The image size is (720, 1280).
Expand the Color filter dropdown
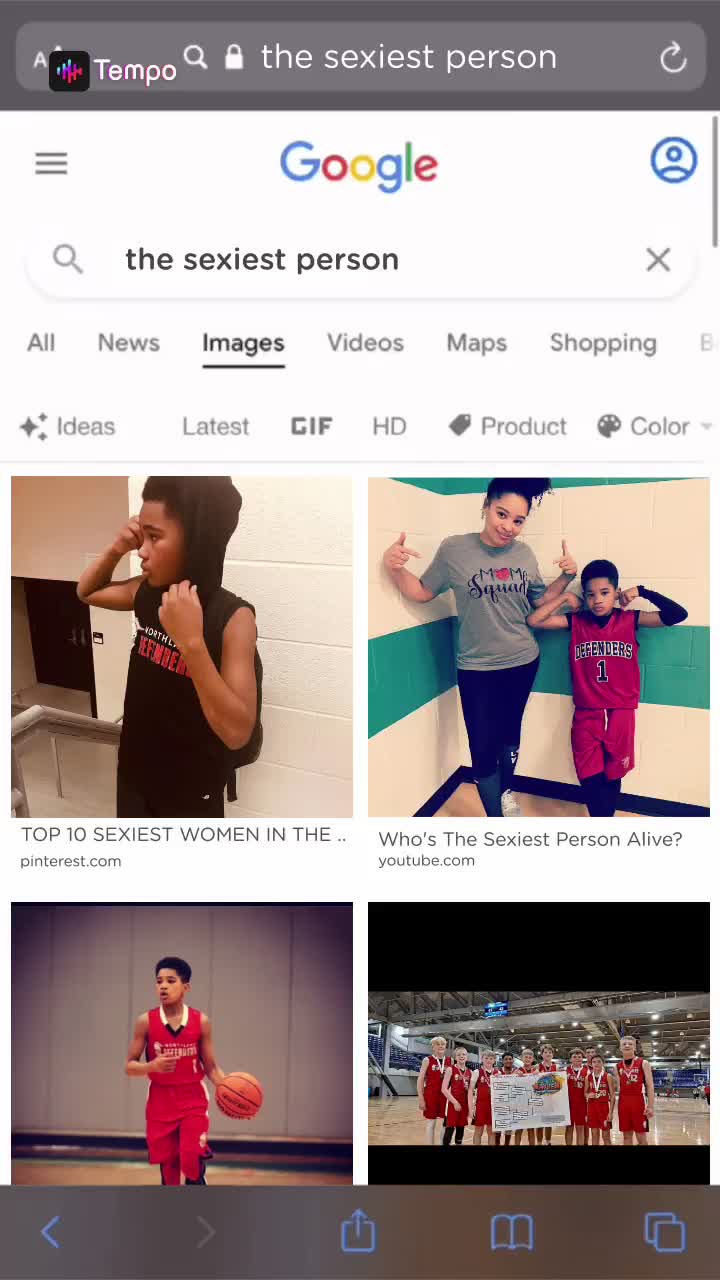654,427
